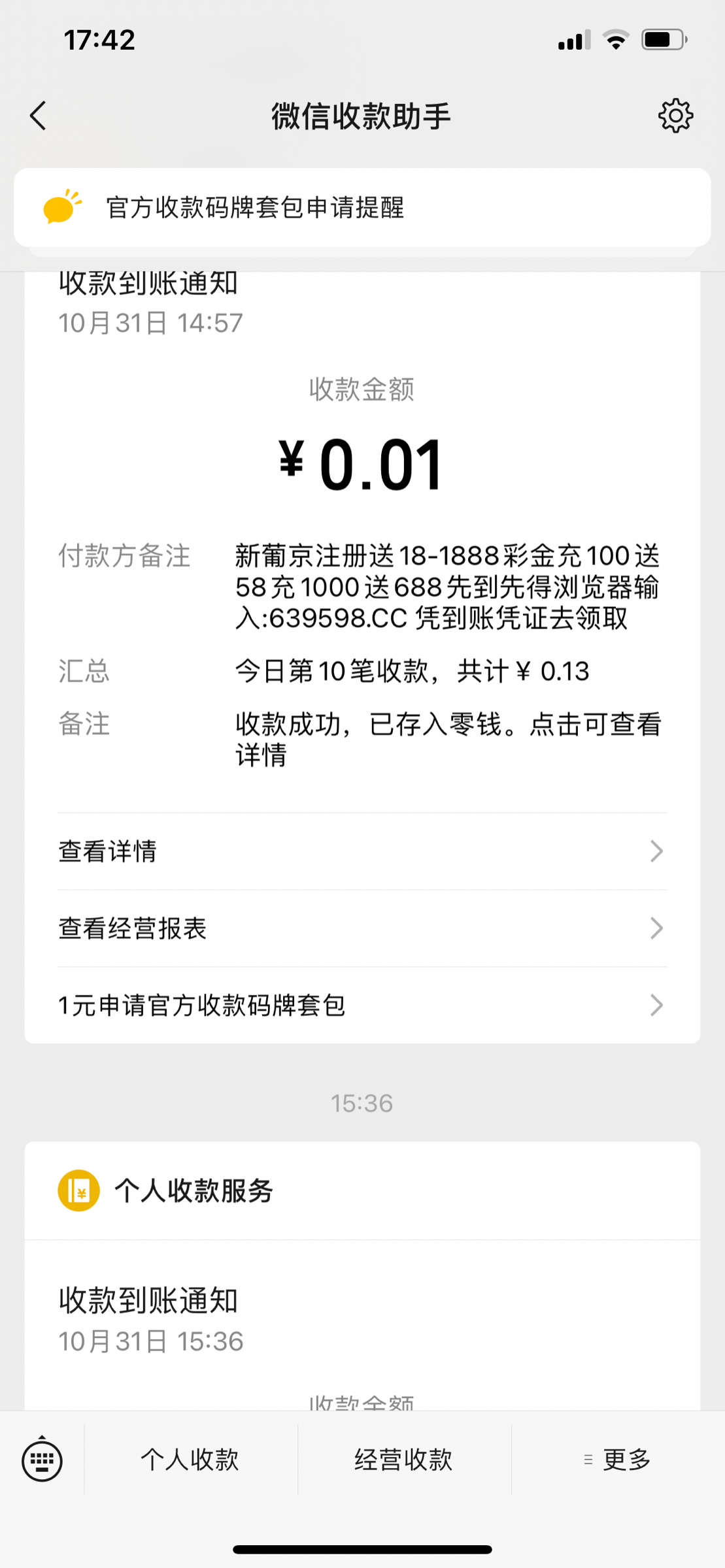Switch to 经营收款 tab

[x=403, y=1460]
